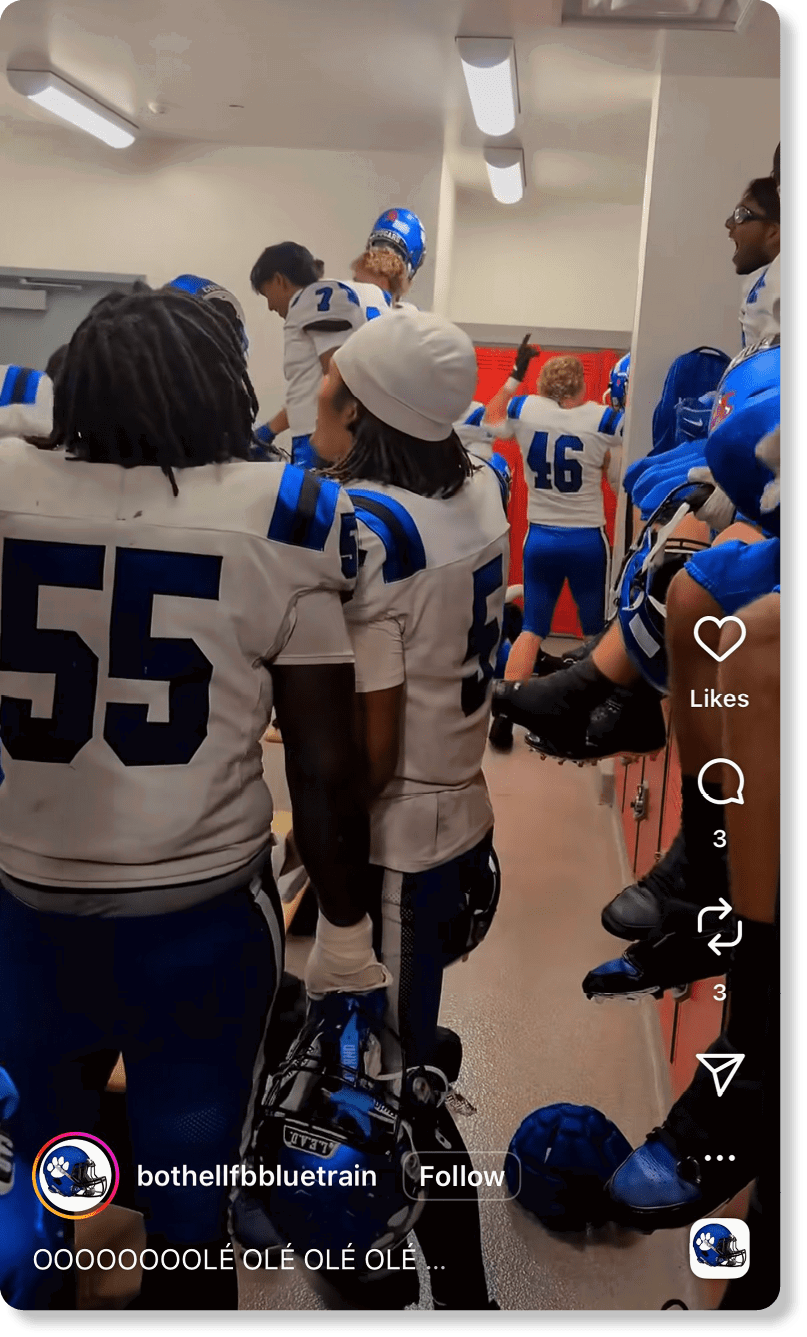Screen dimensions: 807x1337
Task: Open the comments on this reel
Action: pyautogui.click(x=719, y=782)
